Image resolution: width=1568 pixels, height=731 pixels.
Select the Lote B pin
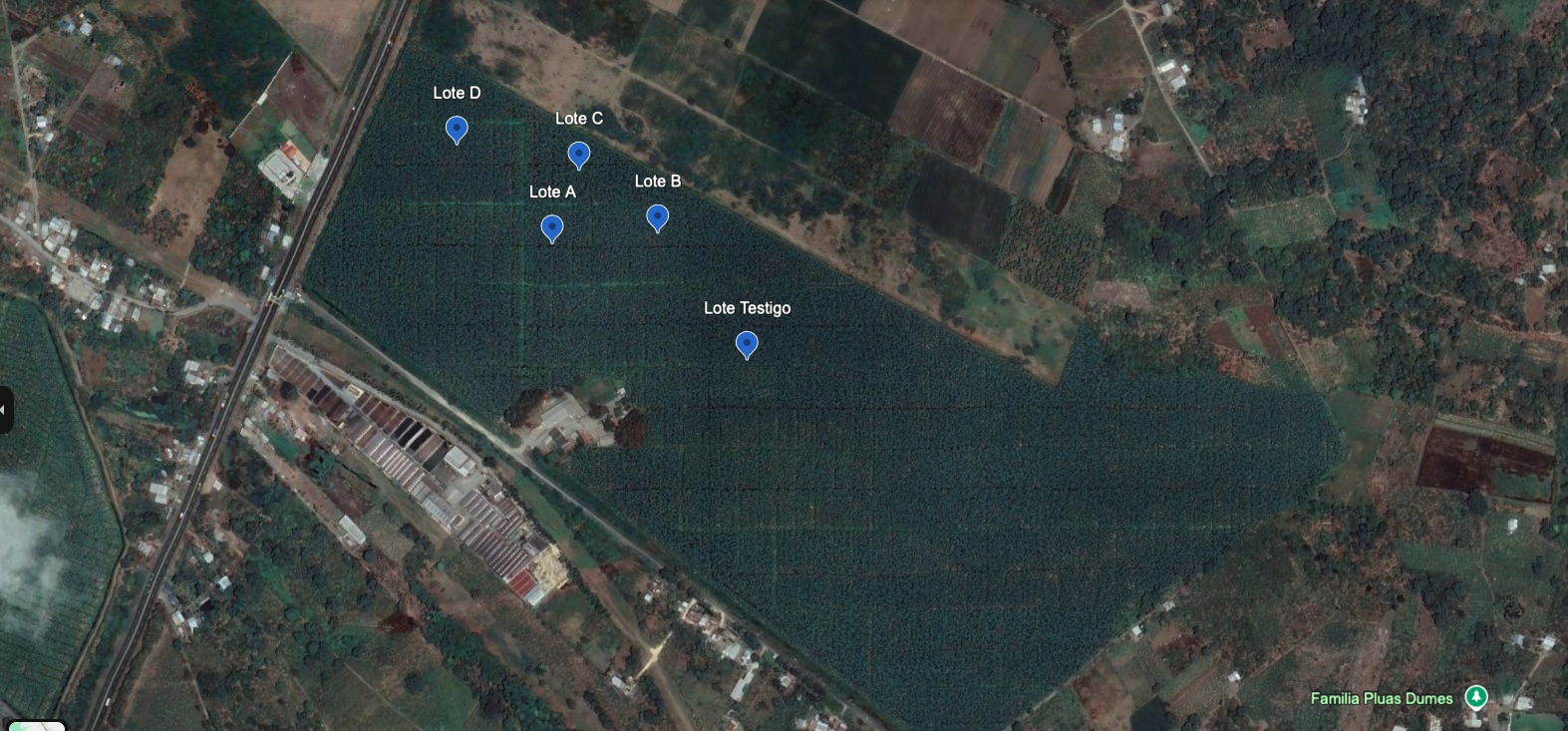pos(657,216)
